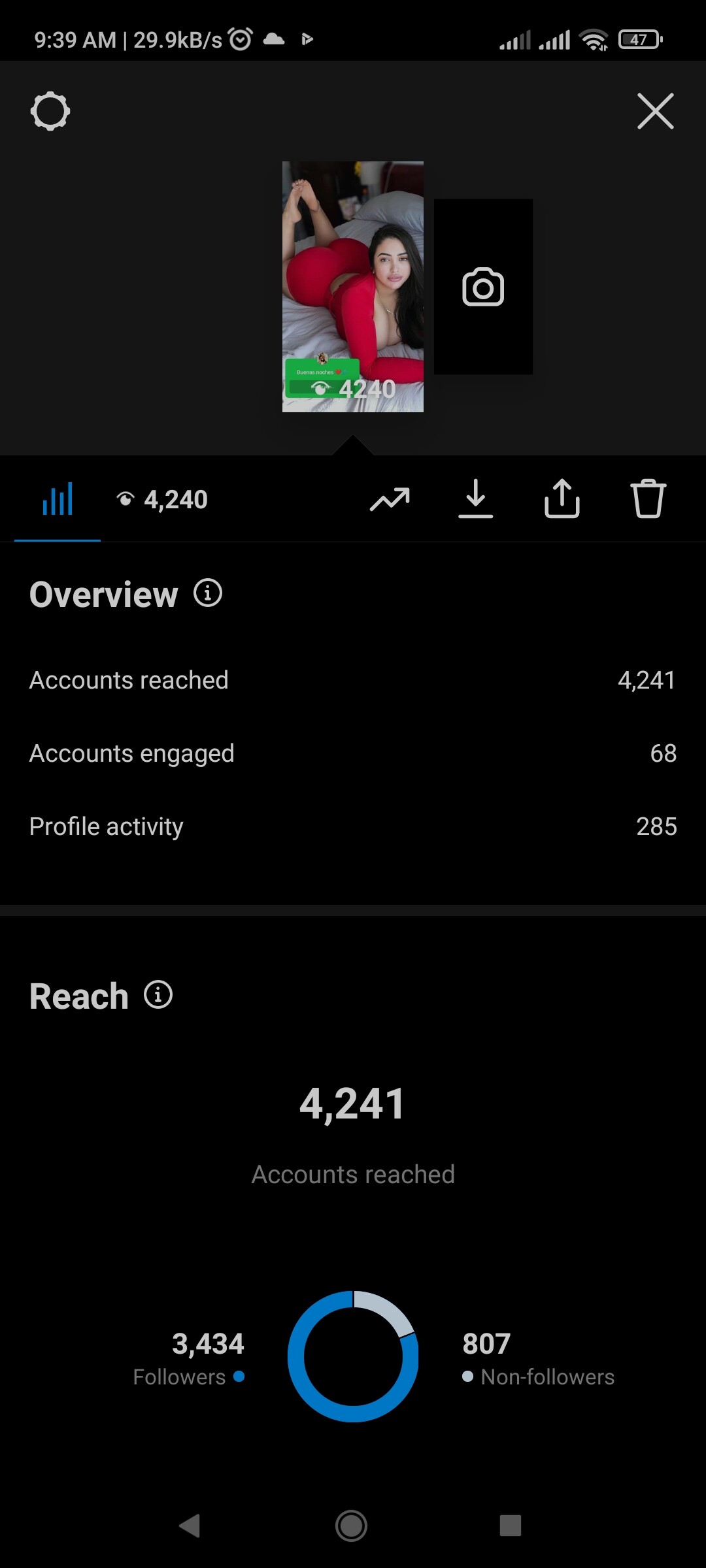Delete this story with trash icon
This screenshot has height=1568, width=706.
[x=648, y=498]
